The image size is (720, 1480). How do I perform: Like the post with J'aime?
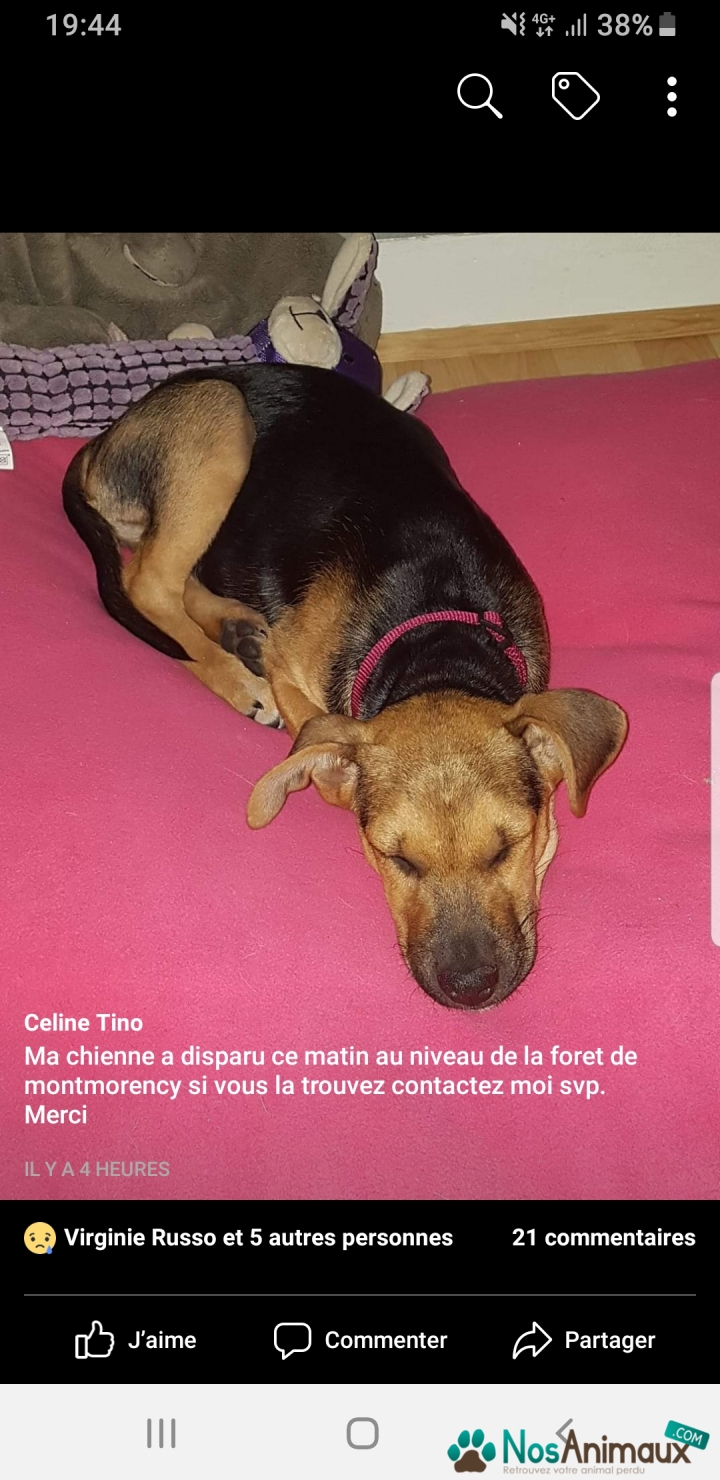[x=136, y=1340]
